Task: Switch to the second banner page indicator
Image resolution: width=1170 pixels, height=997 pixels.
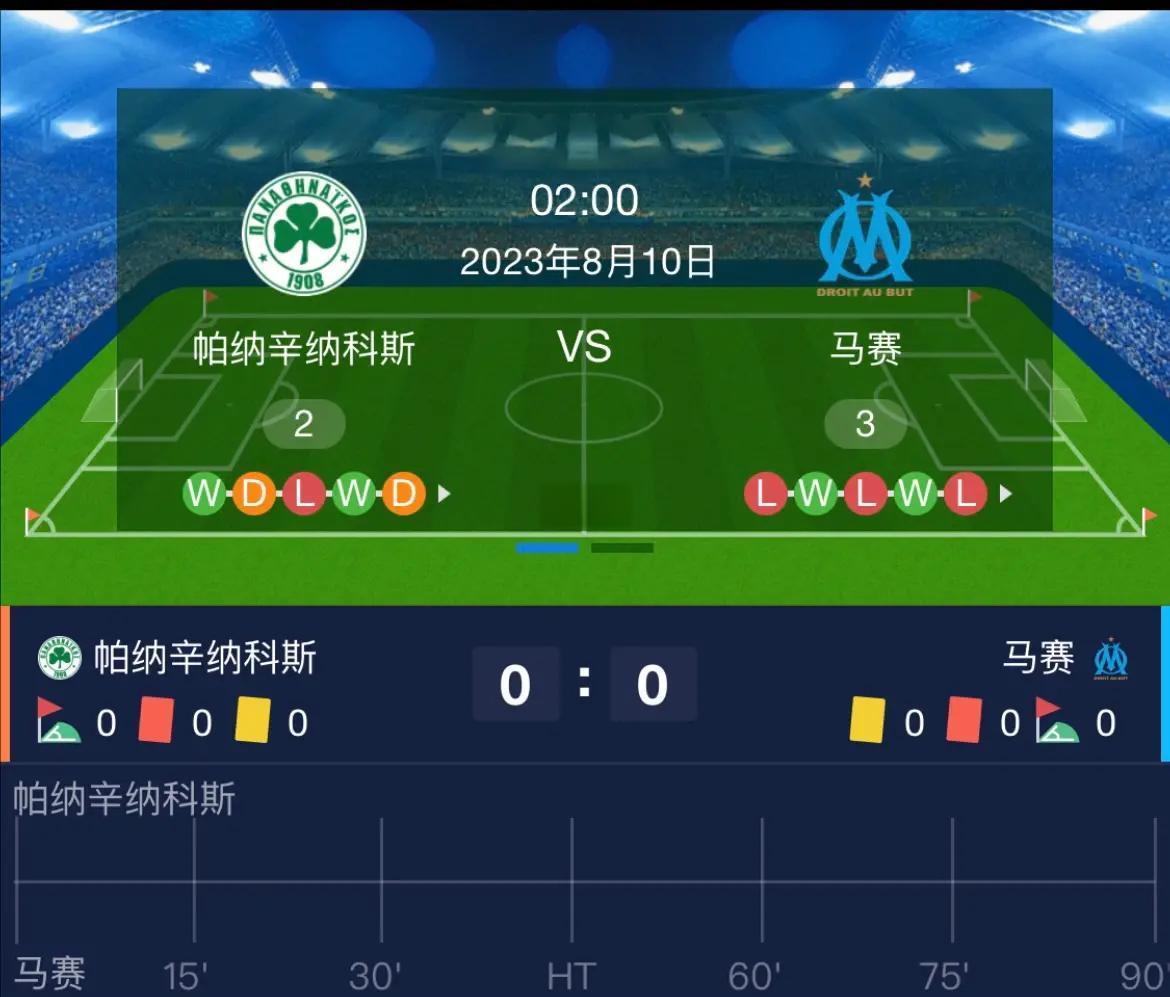Action: tap(621, 548)
